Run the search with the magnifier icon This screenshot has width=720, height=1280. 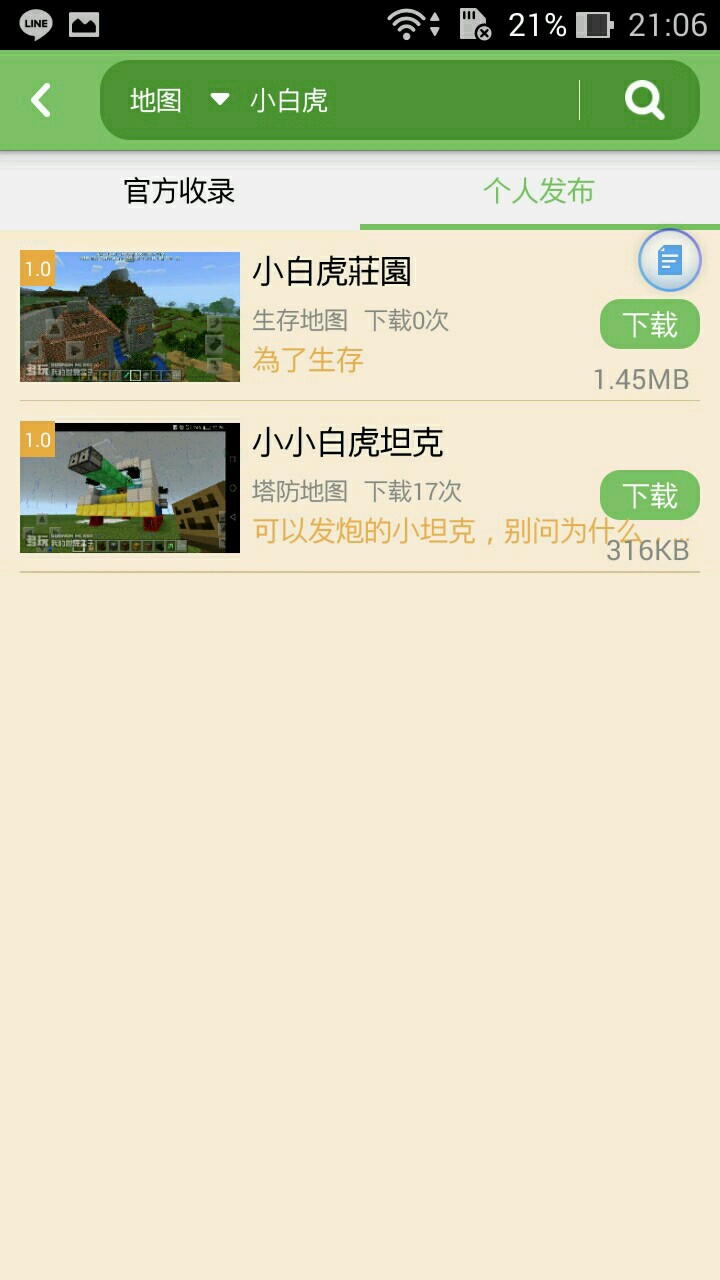click(x=644, y=100)
